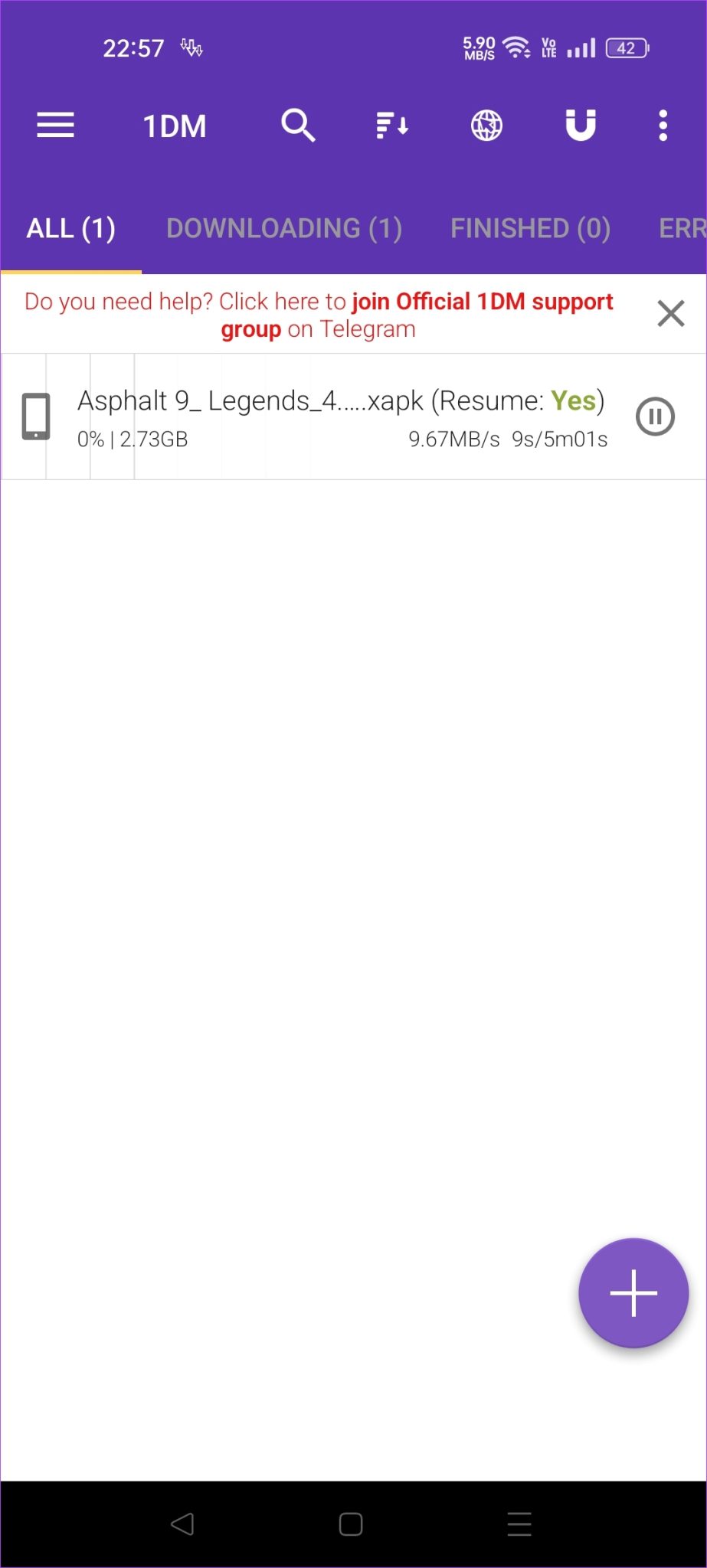Dismiss the Telegram support banner
The image size is (707, 1568).
pyautogui.click(x=670, y=313)
